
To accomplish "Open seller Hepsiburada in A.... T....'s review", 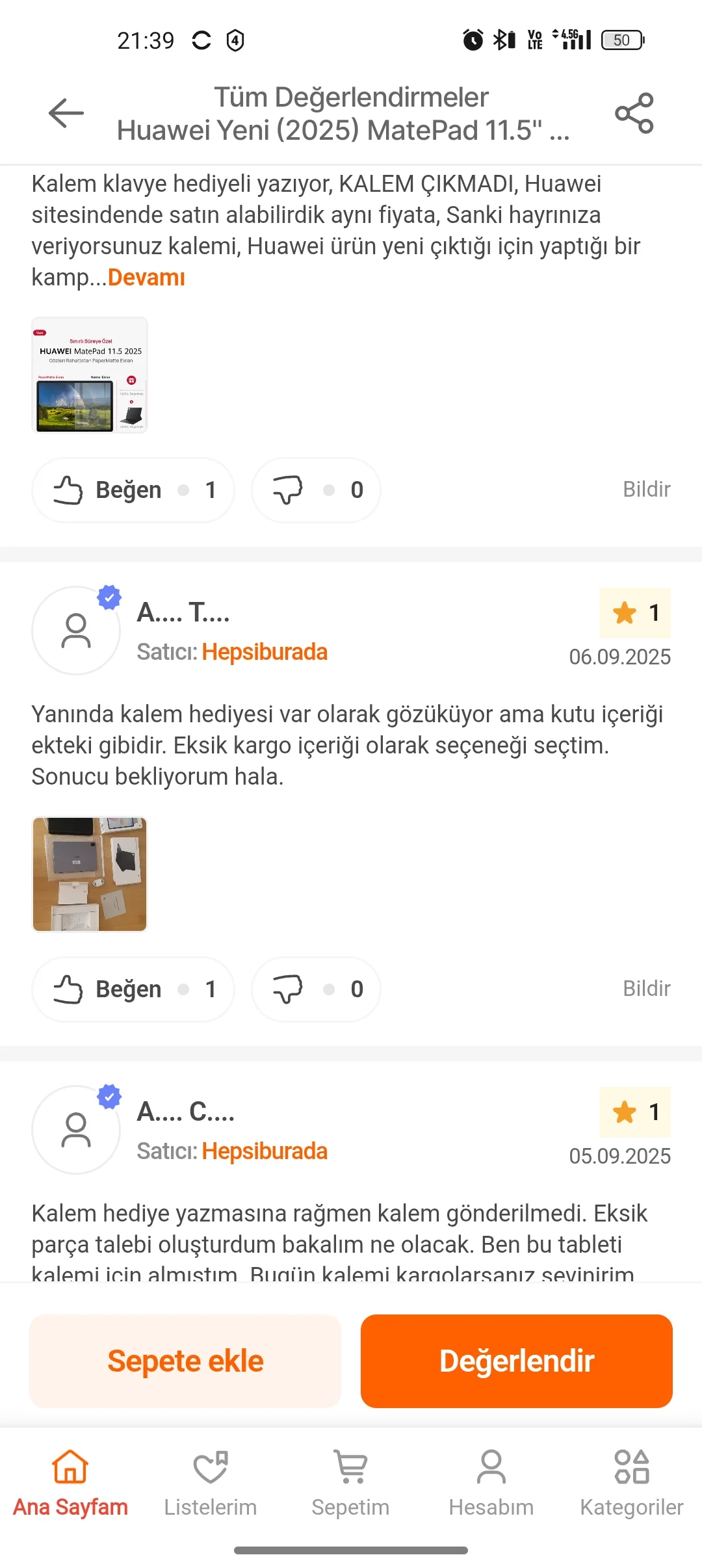I will pyautogui.click(x=264, y=652).
